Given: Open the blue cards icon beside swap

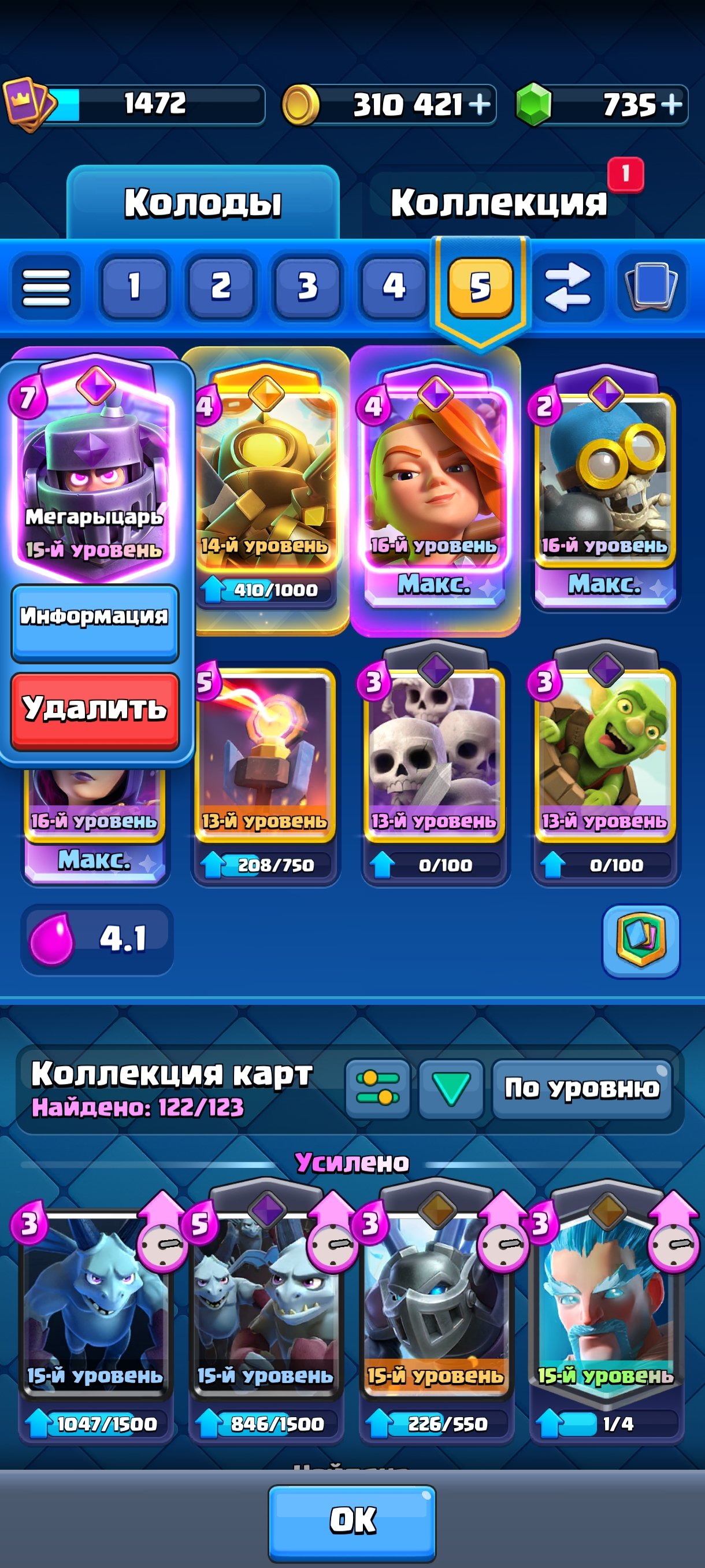Looking at the screenshot, I should [x=651, y=287].
